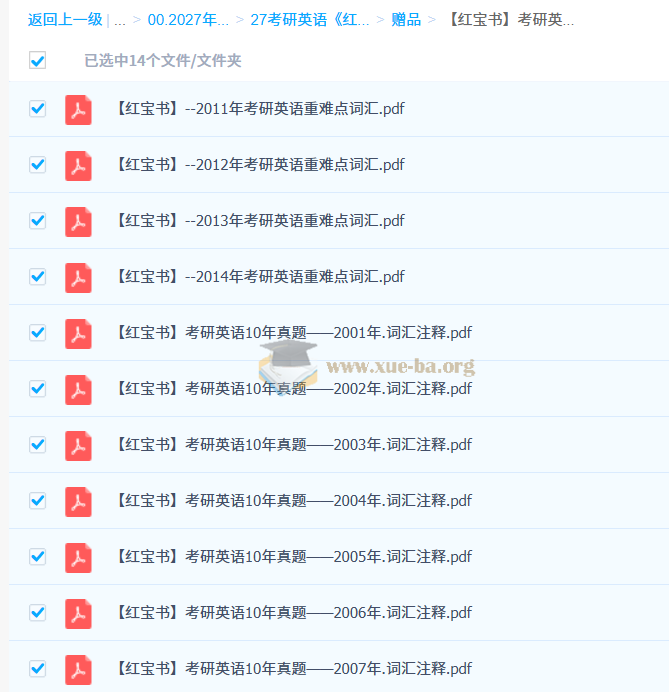Open the 2003年.词汇注释.pdf file
Image resolution: width=669 pixels, height=692 pixels.
[x=293, y=445]
